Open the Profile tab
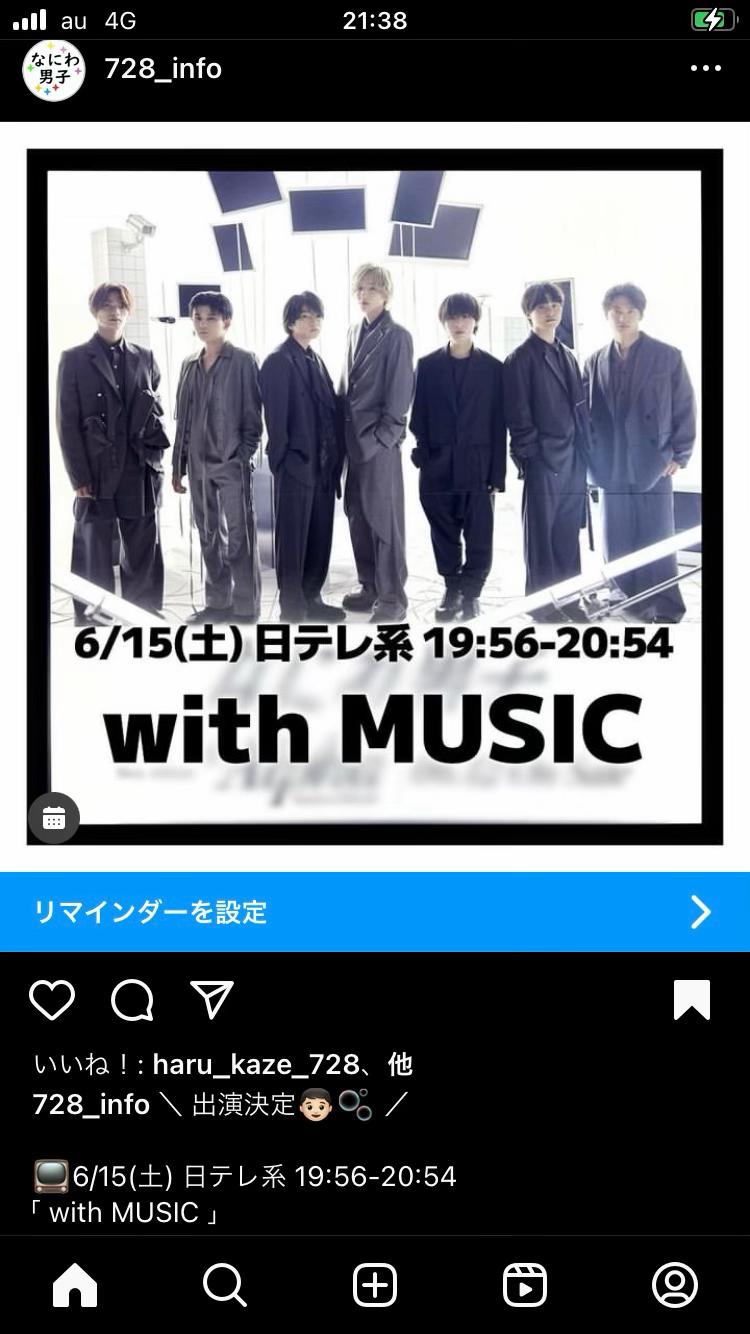The height and width of the screenshot is (1334, 750). pyautogui.click(x=675, y=1285)
